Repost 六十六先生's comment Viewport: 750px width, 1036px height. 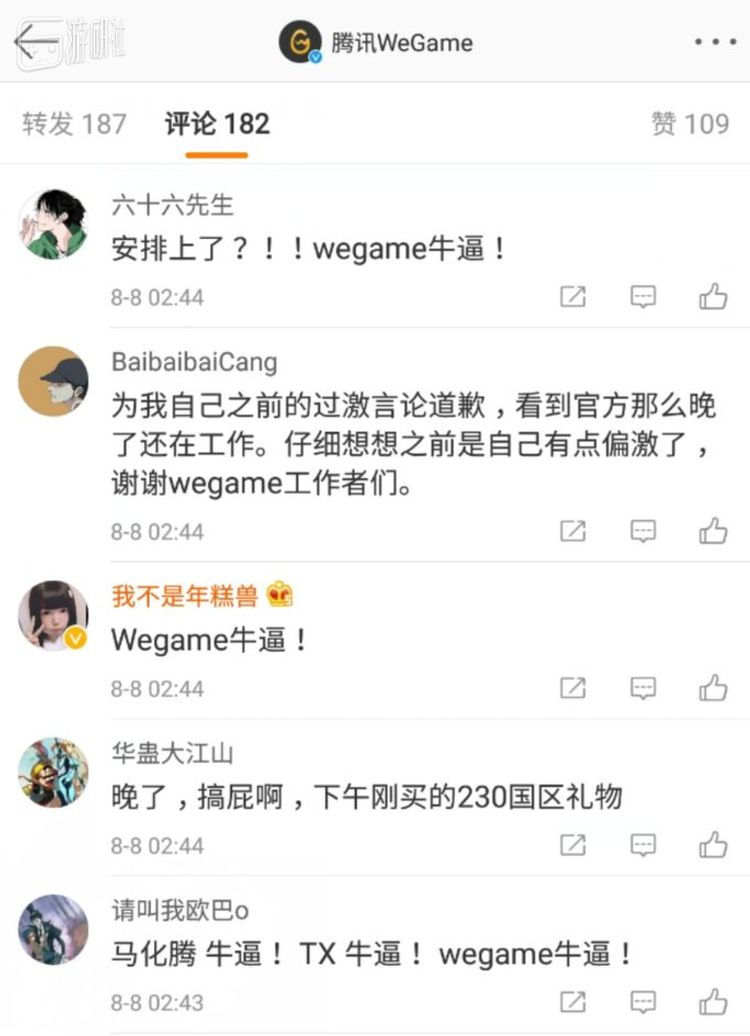(x=573, y=297)
